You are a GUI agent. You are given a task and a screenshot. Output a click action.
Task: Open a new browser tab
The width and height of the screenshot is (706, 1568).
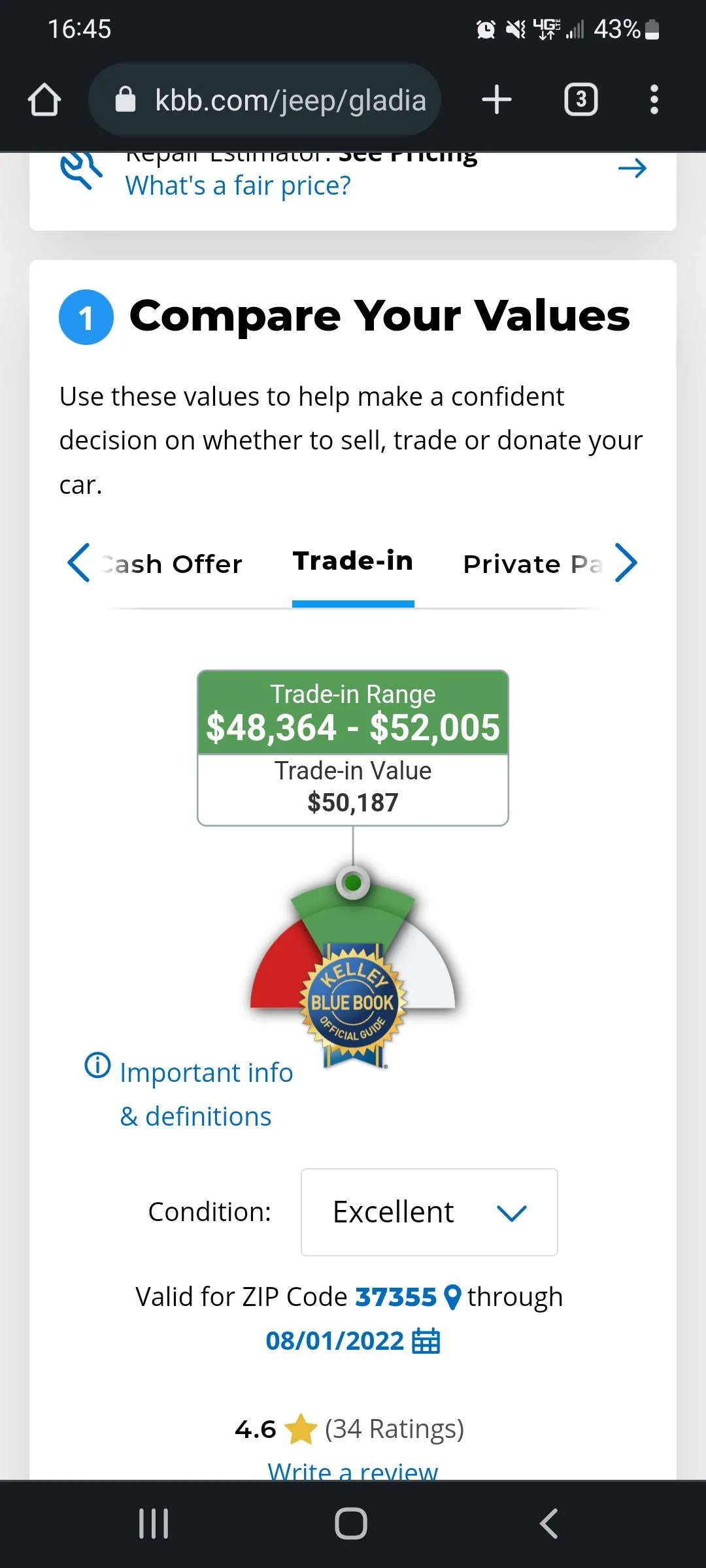[x=497, y=100]
